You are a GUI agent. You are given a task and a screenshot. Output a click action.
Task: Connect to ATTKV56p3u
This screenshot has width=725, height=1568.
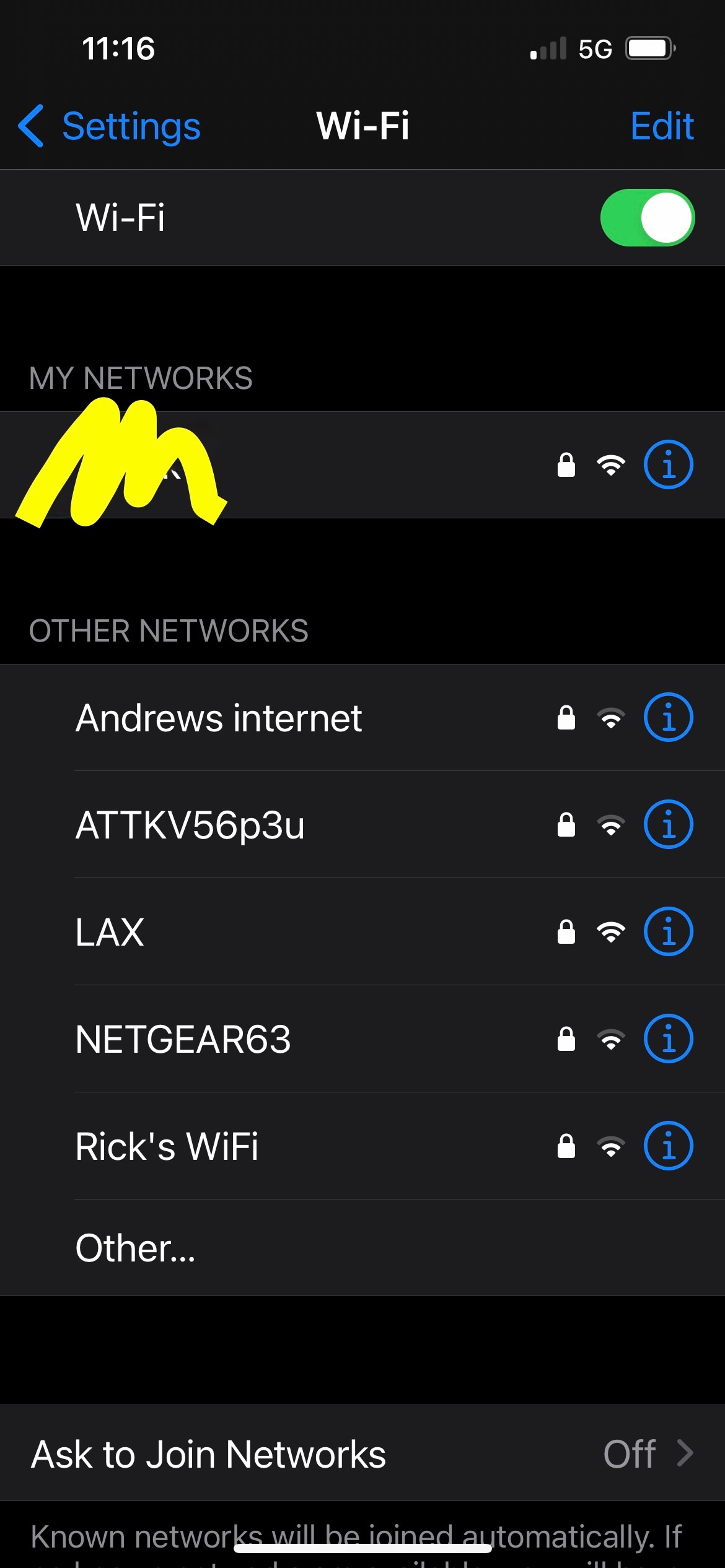[190, 825]
